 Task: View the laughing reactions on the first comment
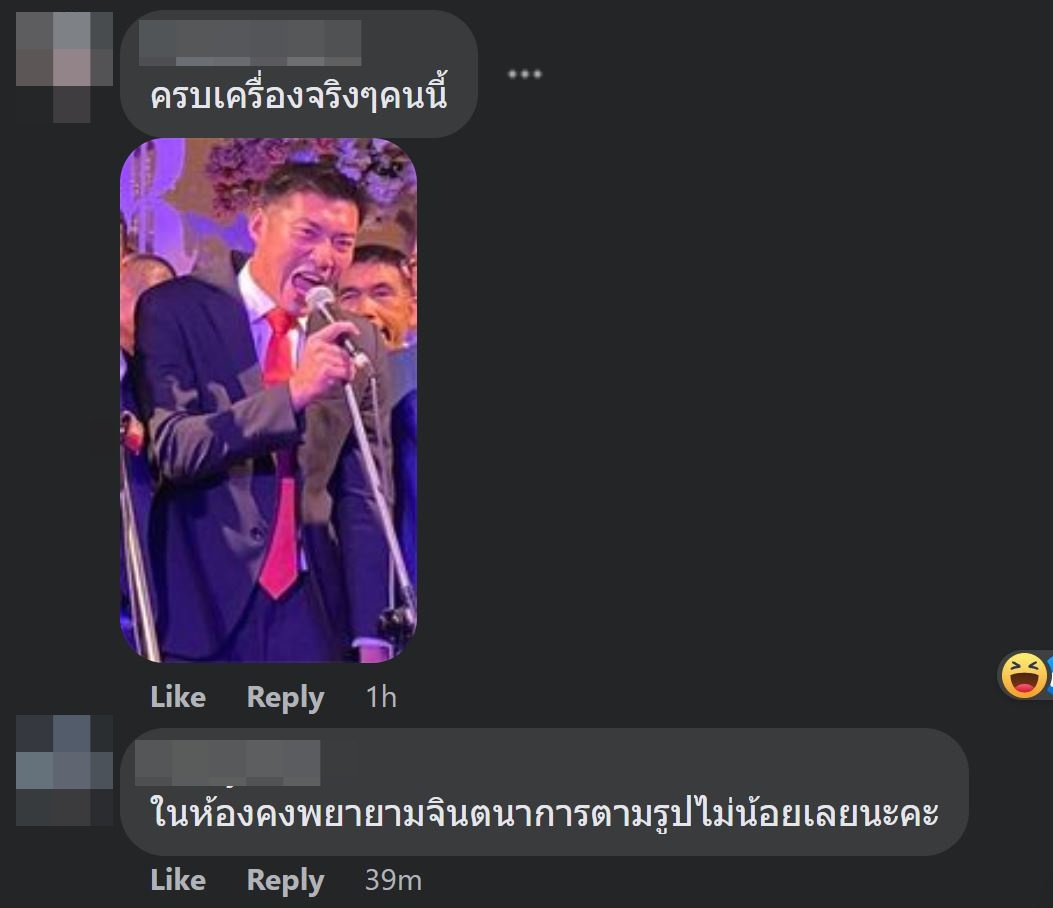tap(1026, 676)
